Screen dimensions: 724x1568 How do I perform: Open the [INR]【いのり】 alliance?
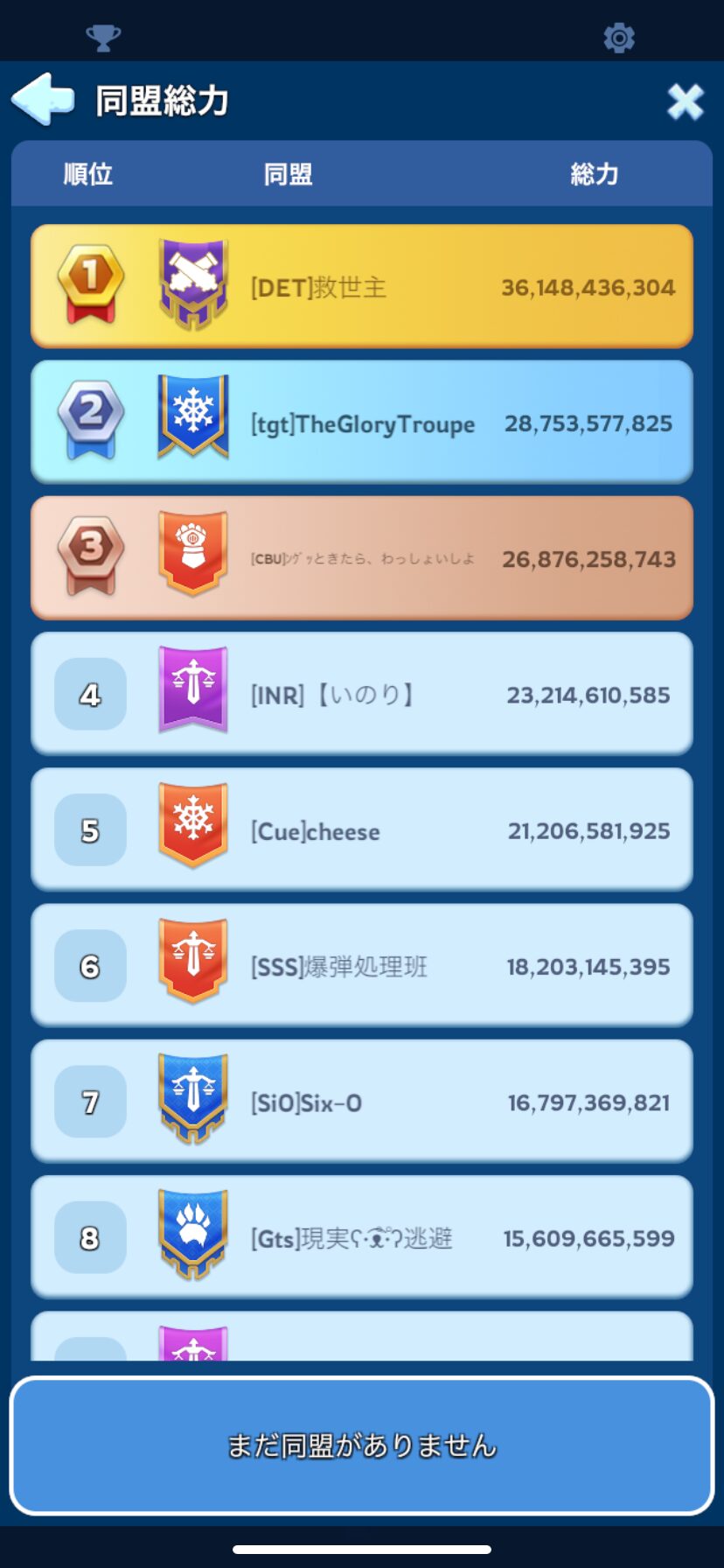point(362,694)
